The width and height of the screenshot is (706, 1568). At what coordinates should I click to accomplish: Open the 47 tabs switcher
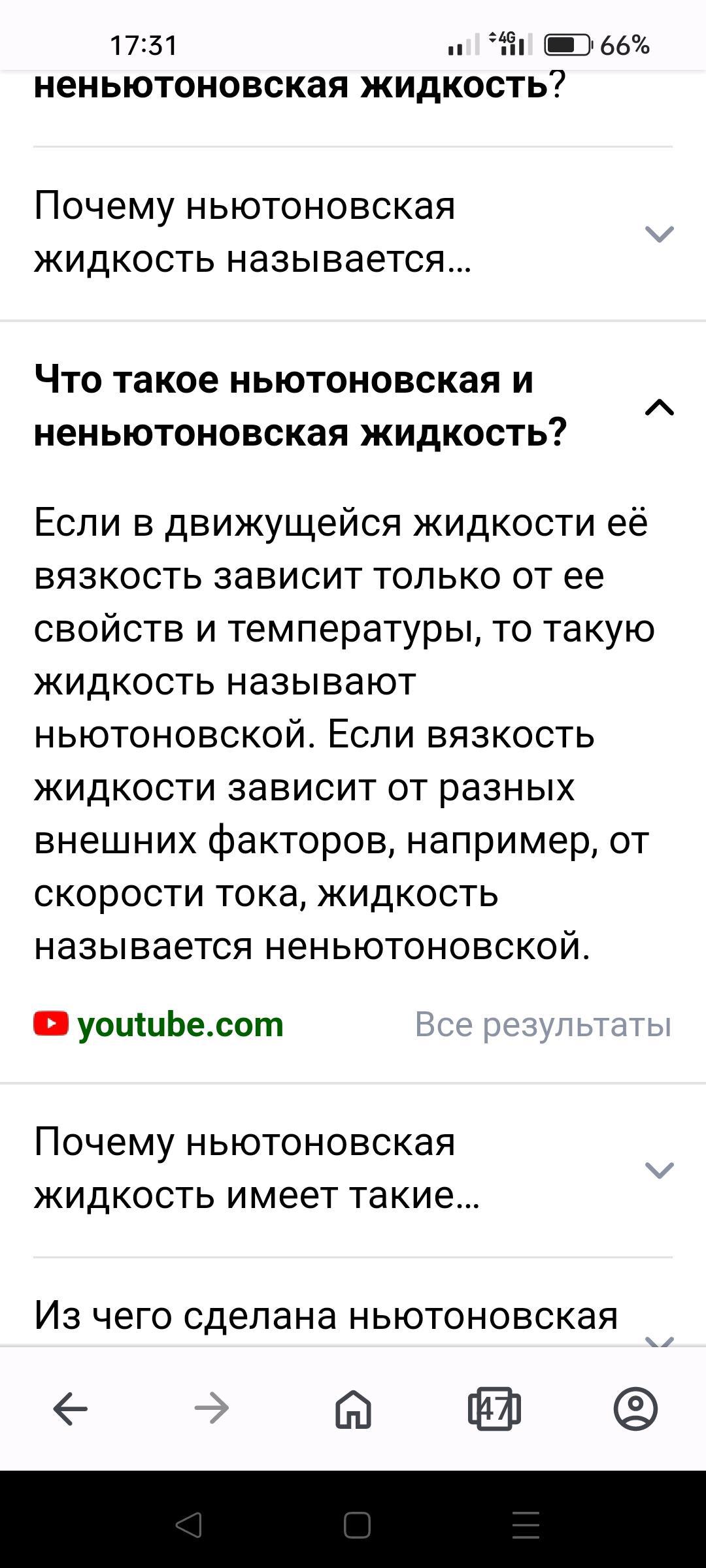(x=494, y=1408)
